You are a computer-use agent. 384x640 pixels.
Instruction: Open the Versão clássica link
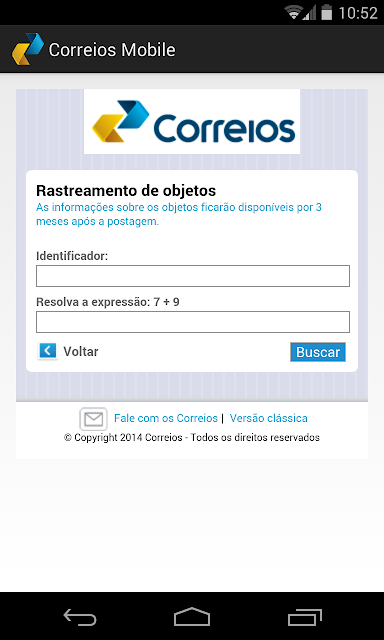pos(269,418)
